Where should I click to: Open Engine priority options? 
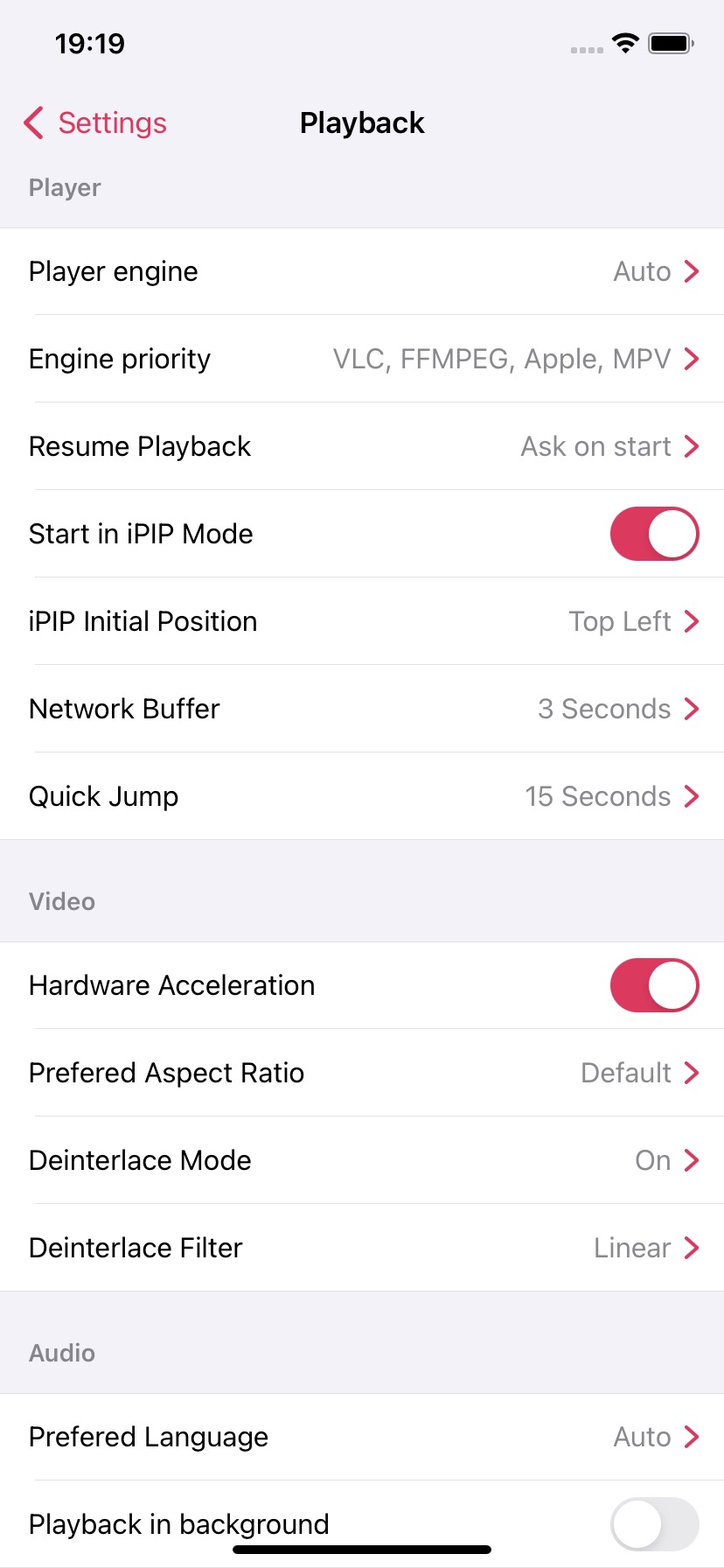[x=362, y=359]
